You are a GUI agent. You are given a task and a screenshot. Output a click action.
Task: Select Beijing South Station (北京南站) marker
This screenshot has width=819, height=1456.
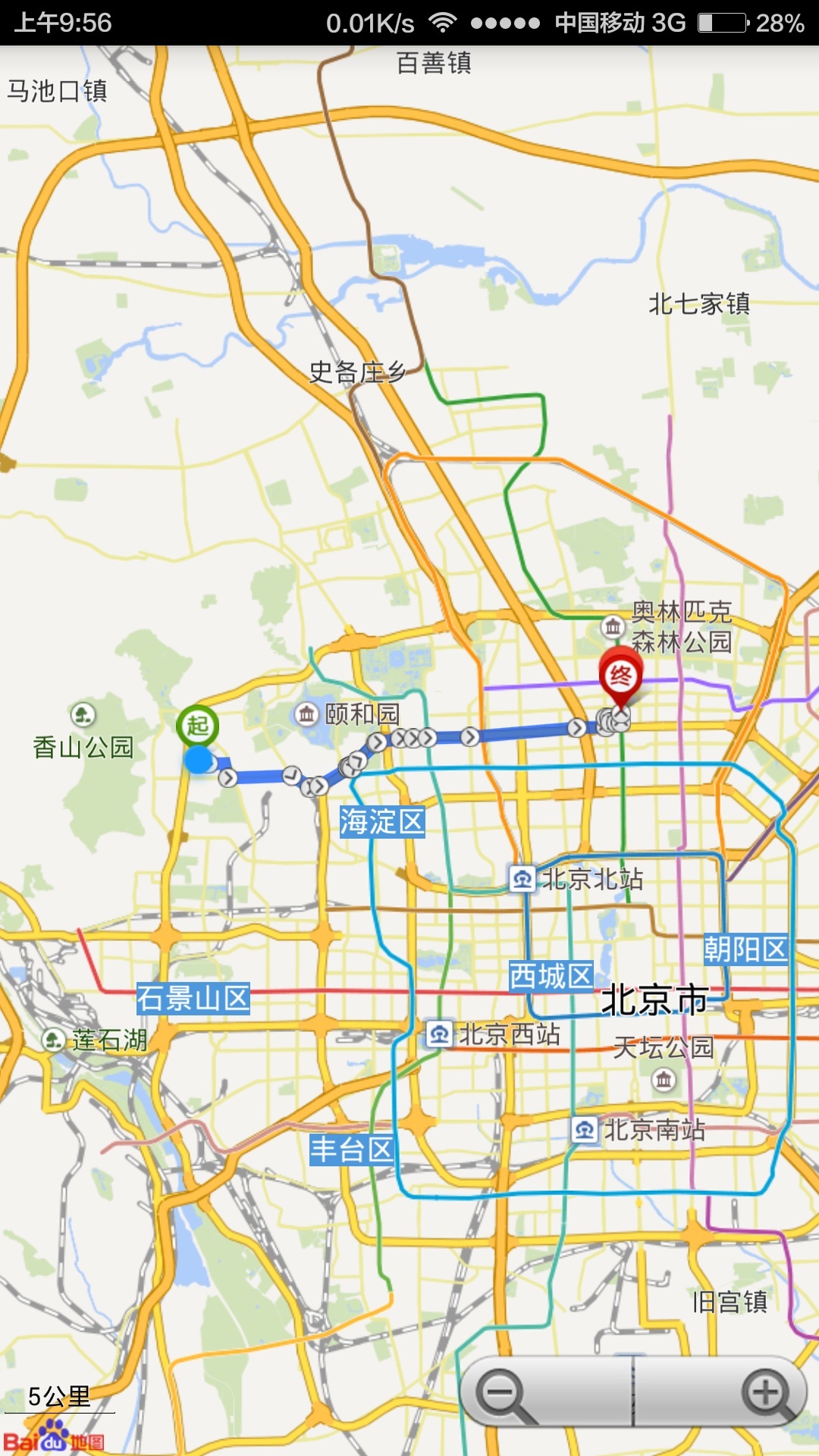click(x=584, y=1130)
